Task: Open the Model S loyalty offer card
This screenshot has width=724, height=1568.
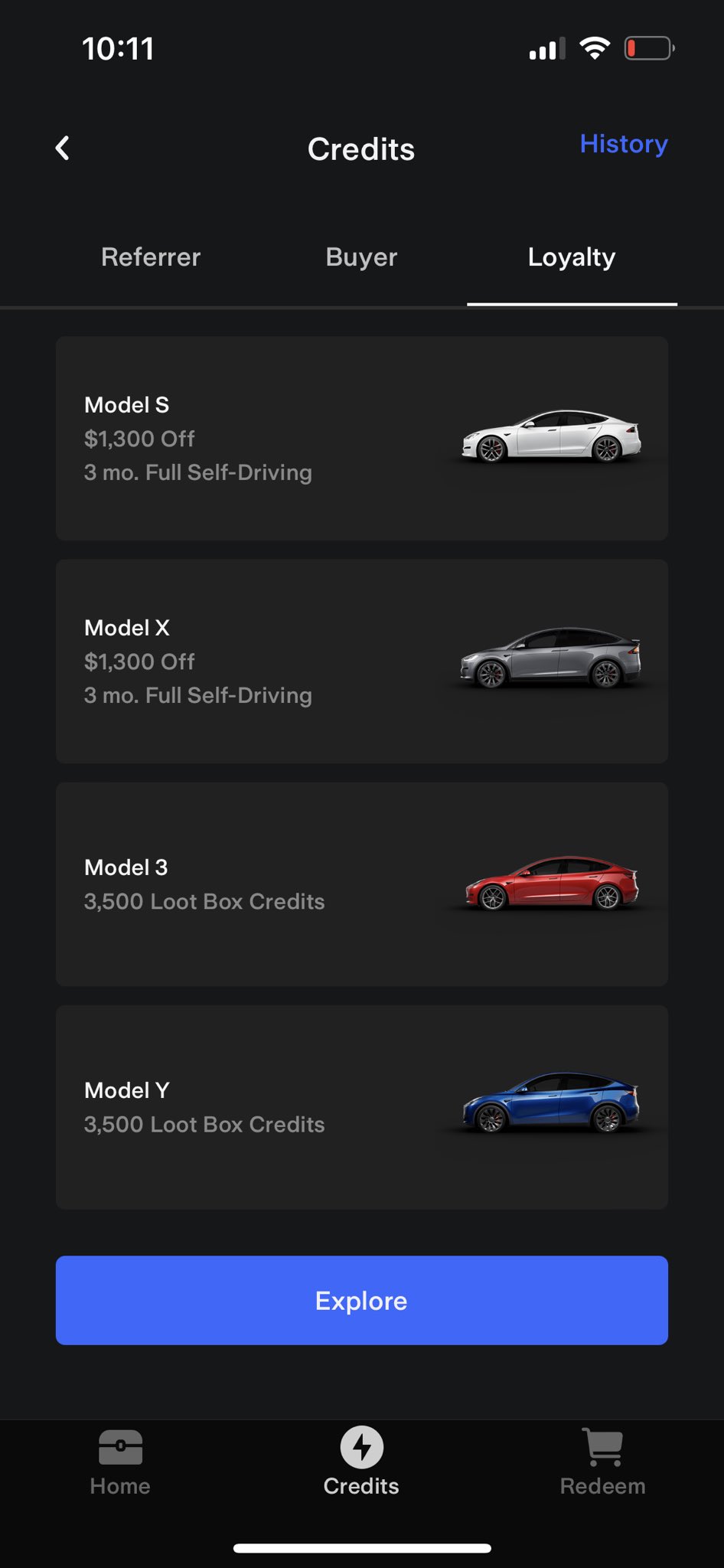Action: pos(361,438)
